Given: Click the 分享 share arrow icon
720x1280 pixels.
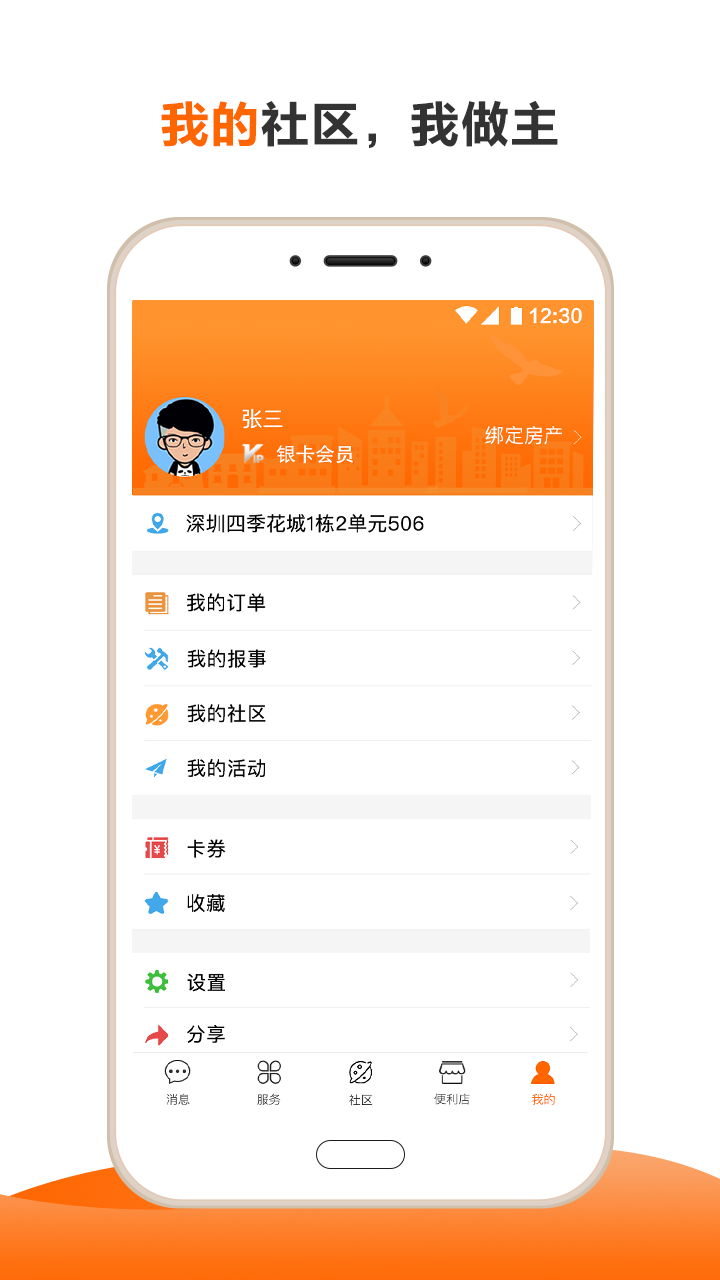Looking at the screenshot, I should 157,1034.
